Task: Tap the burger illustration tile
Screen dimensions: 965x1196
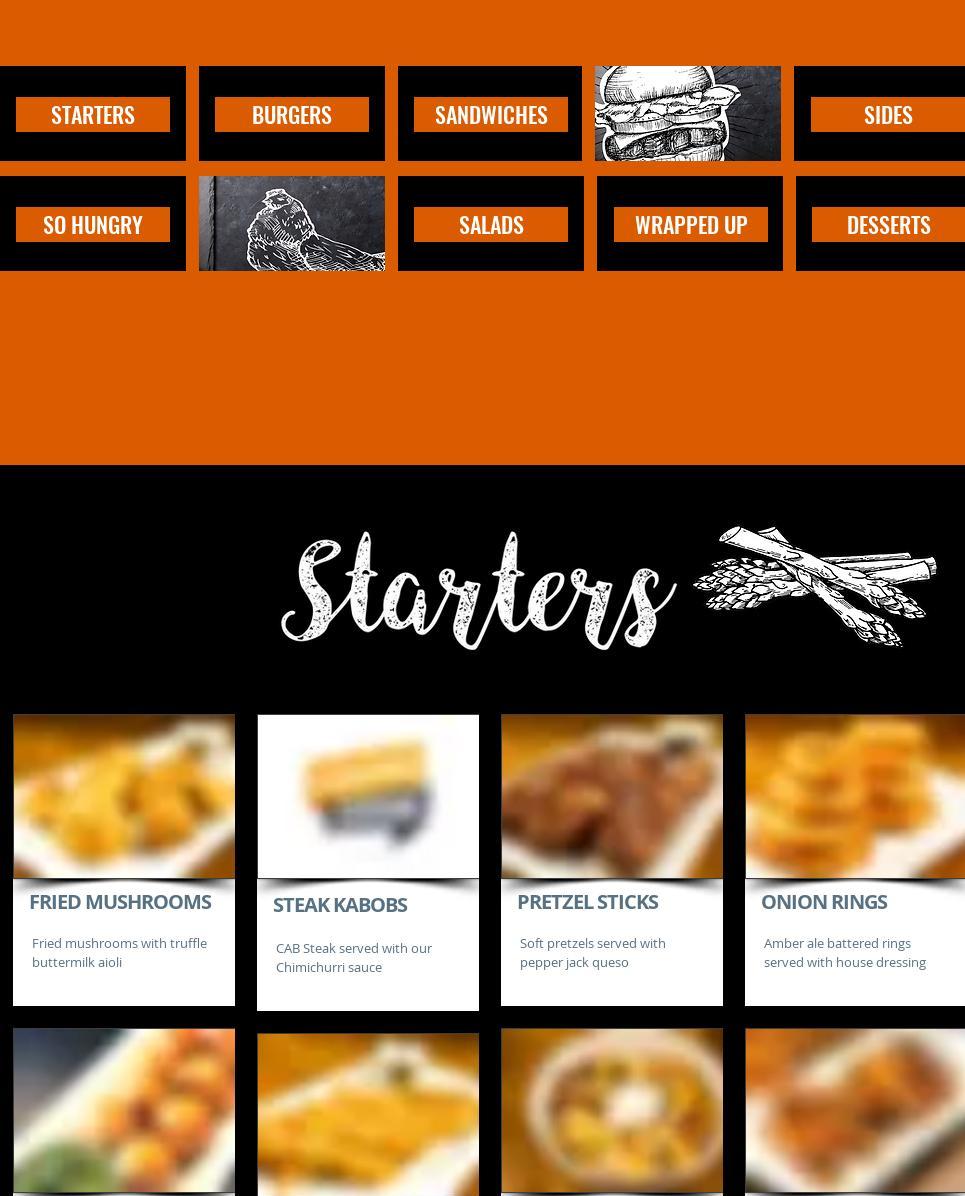Action: click(688, 114)
